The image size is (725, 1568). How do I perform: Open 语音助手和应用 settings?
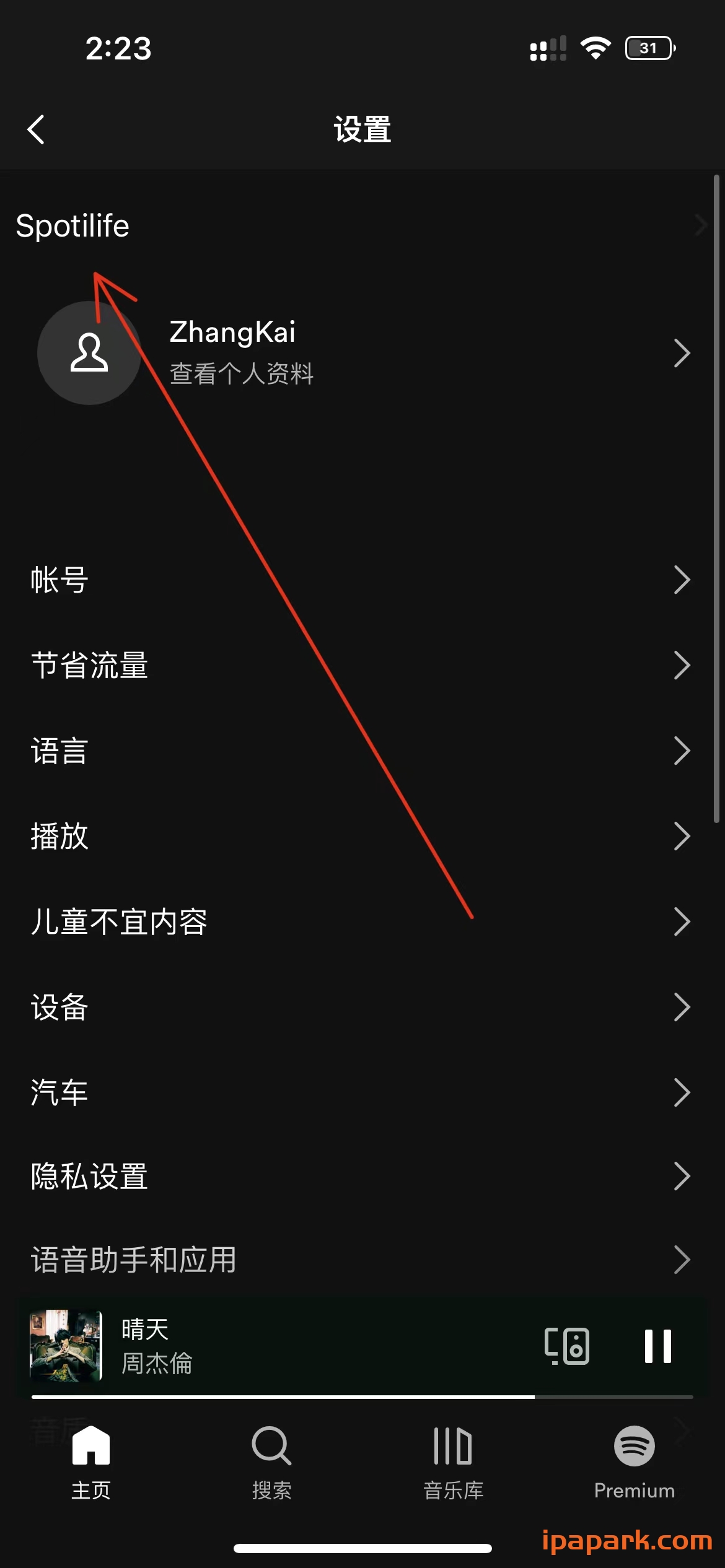pyautogui.click(x=362, y=1259)
